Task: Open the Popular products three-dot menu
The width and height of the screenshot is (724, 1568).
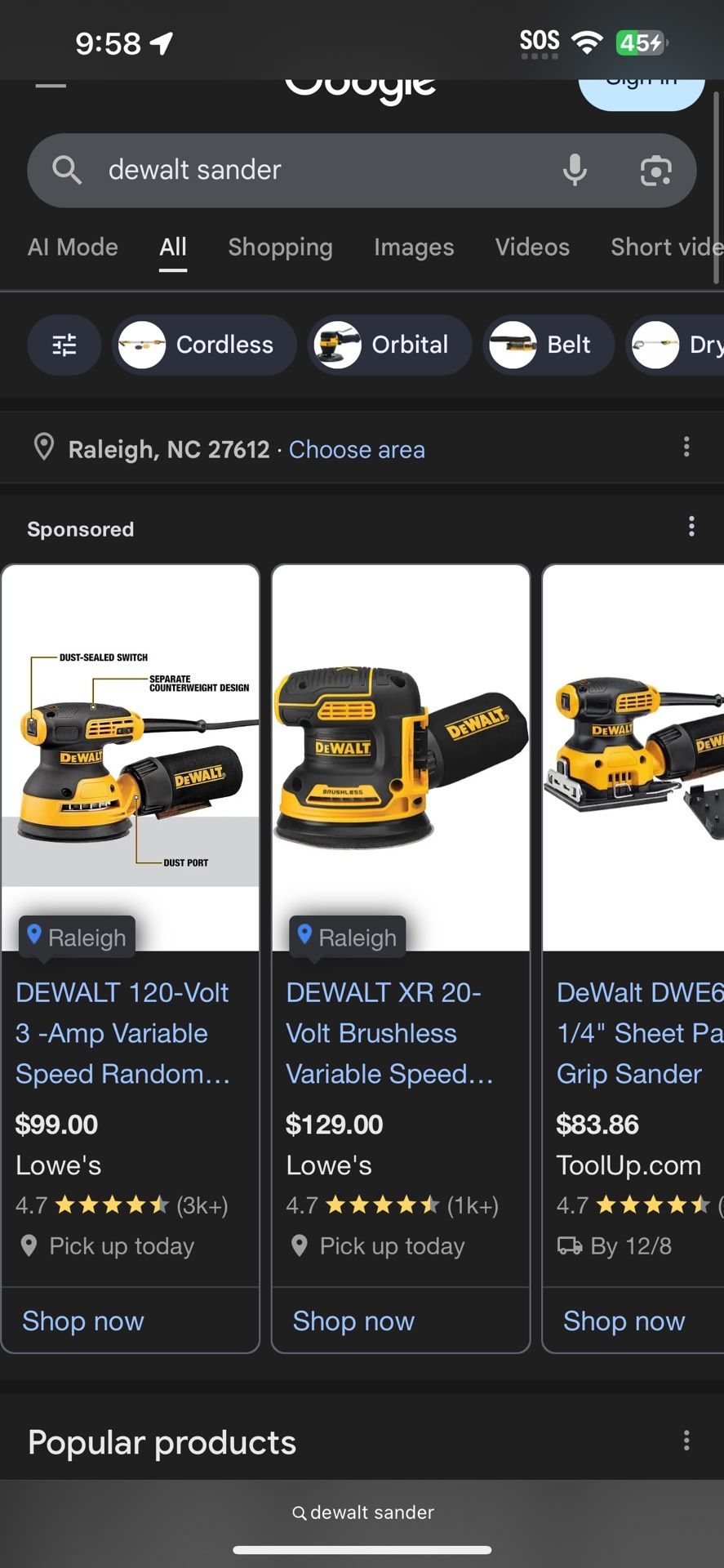Action: [686, 1441]
